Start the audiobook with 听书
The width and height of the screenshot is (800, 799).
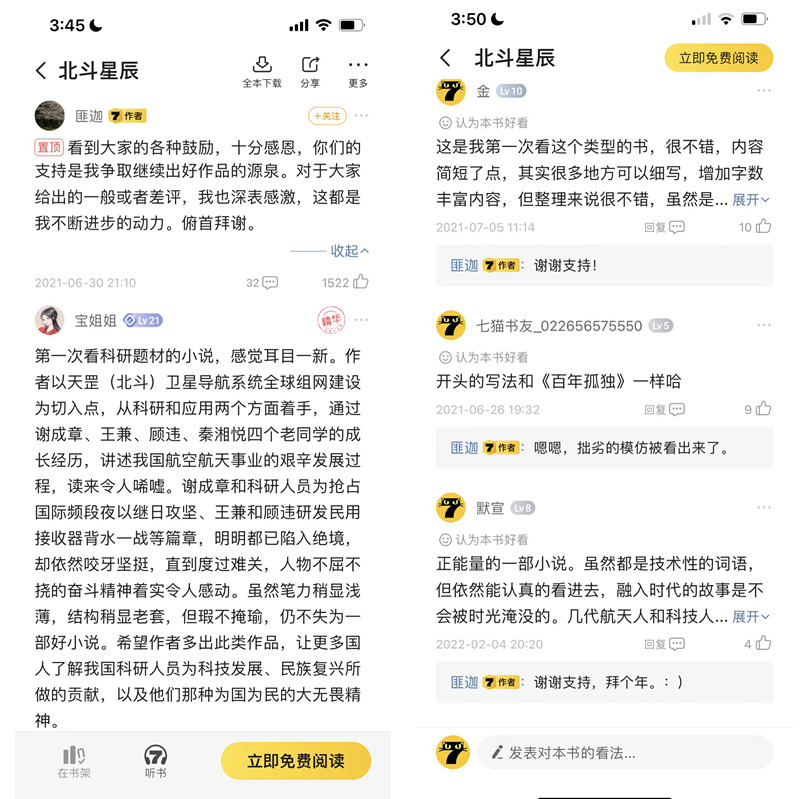155,761
